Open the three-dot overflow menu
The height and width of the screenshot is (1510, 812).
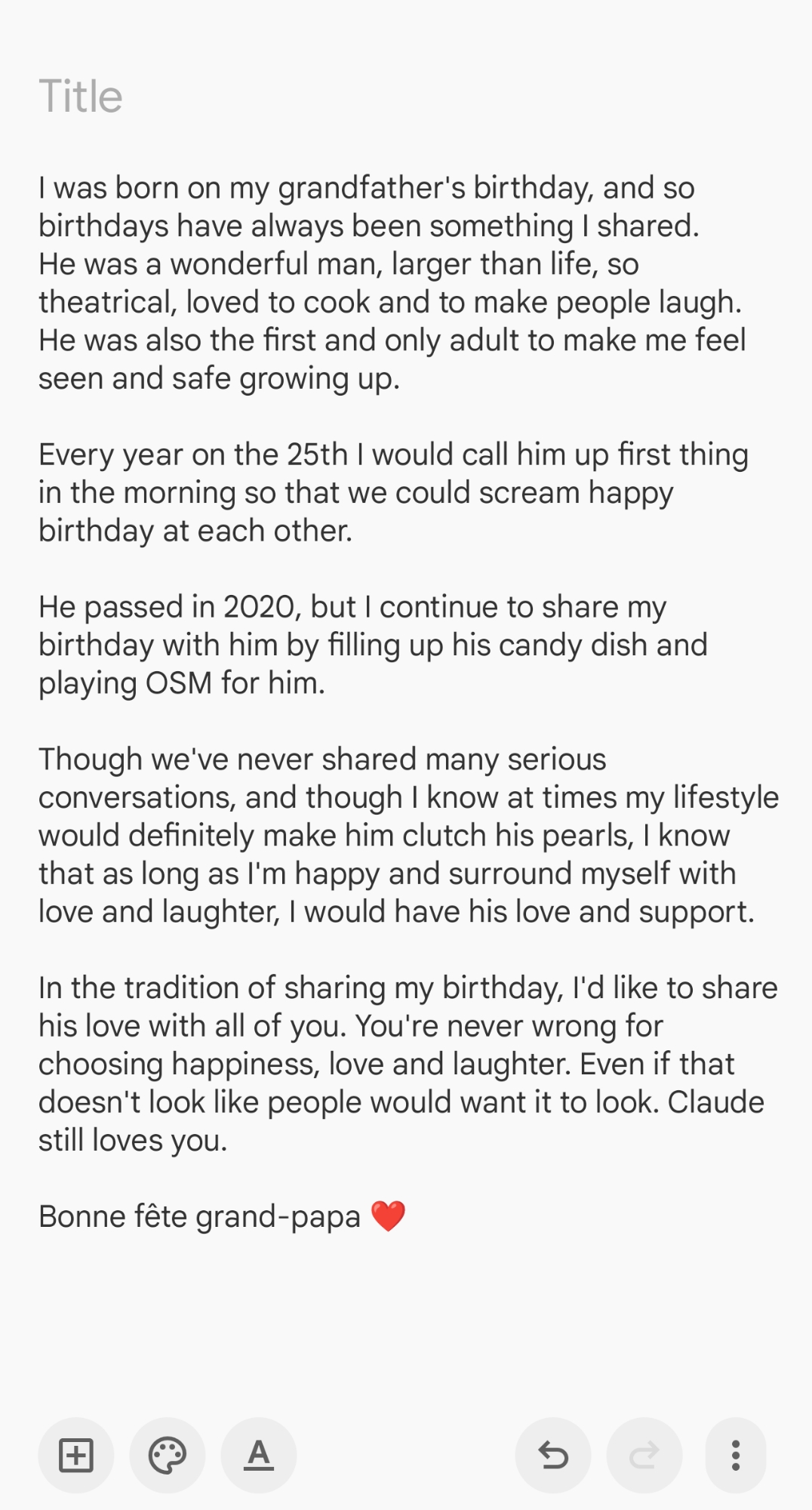point(736,1455)
